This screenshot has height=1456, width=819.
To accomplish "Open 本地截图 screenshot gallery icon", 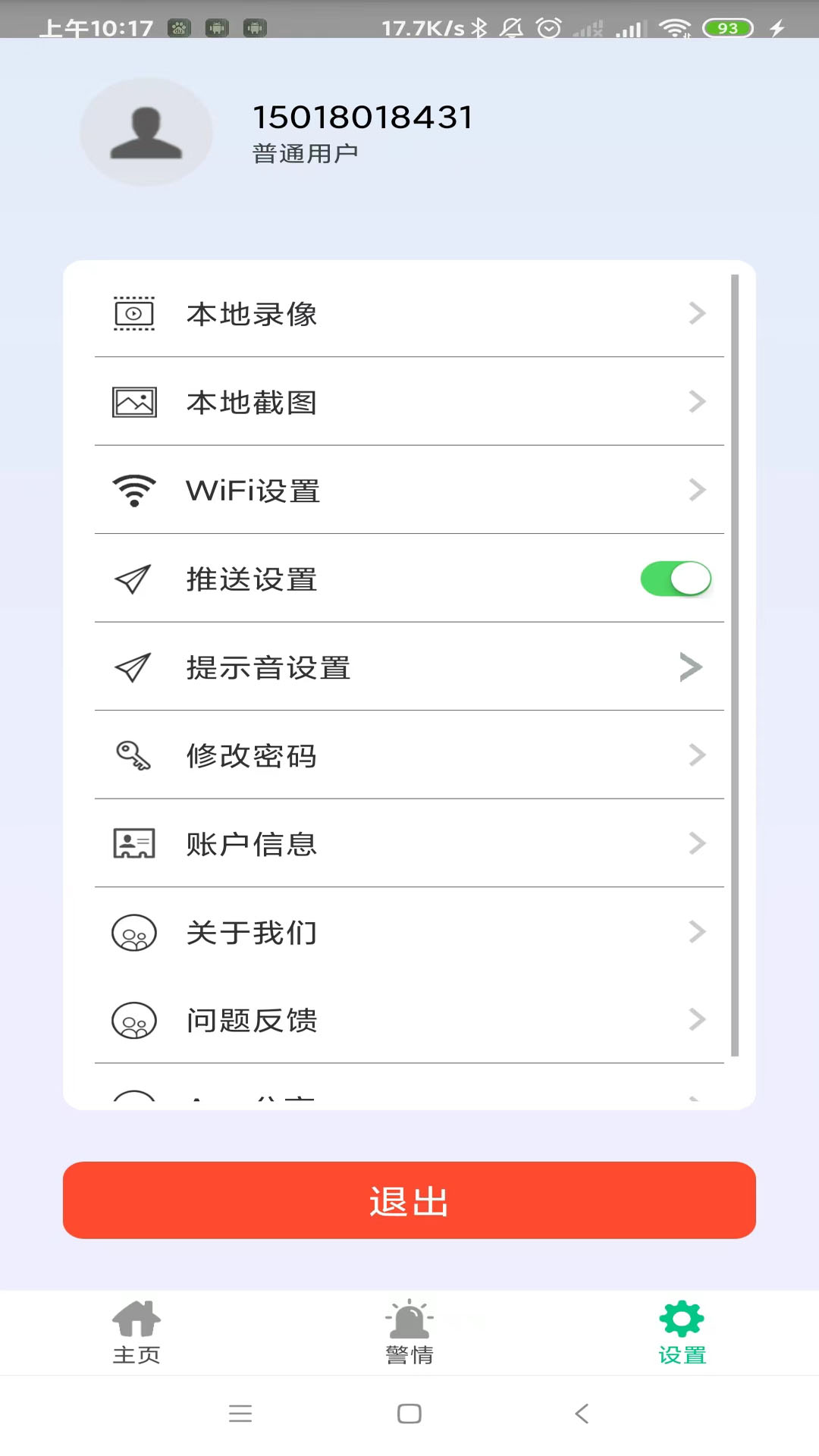I will (x=133, y=402).
